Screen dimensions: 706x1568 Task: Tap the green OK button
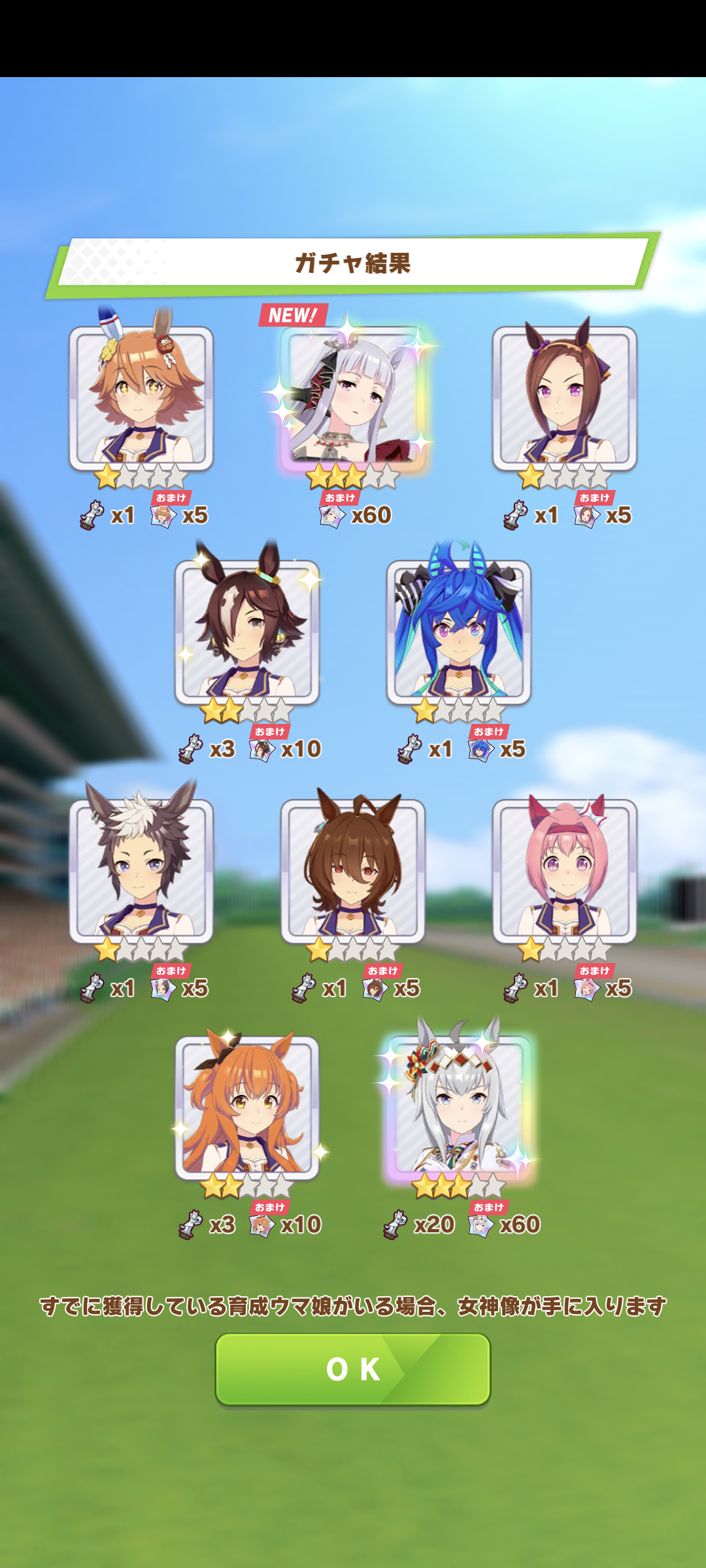coord(353,1369)
